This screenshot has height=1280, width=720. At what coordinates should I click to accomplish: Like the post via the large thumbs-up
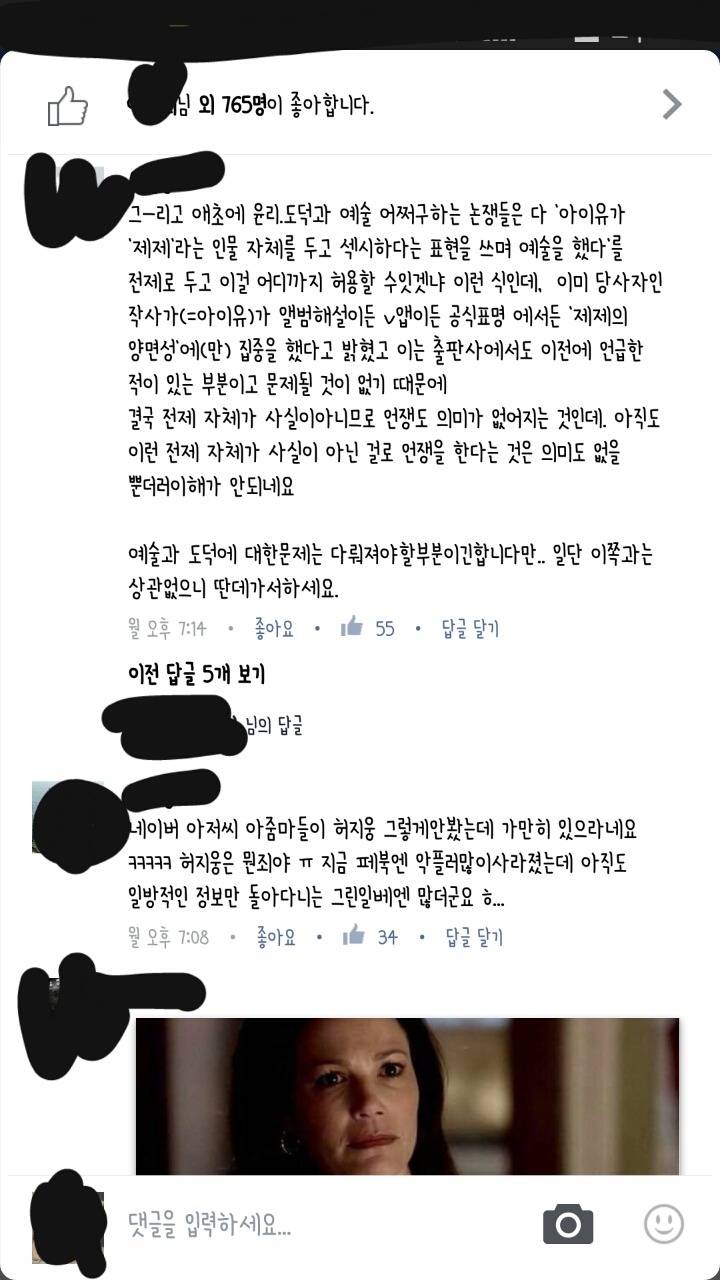point(67,103)
